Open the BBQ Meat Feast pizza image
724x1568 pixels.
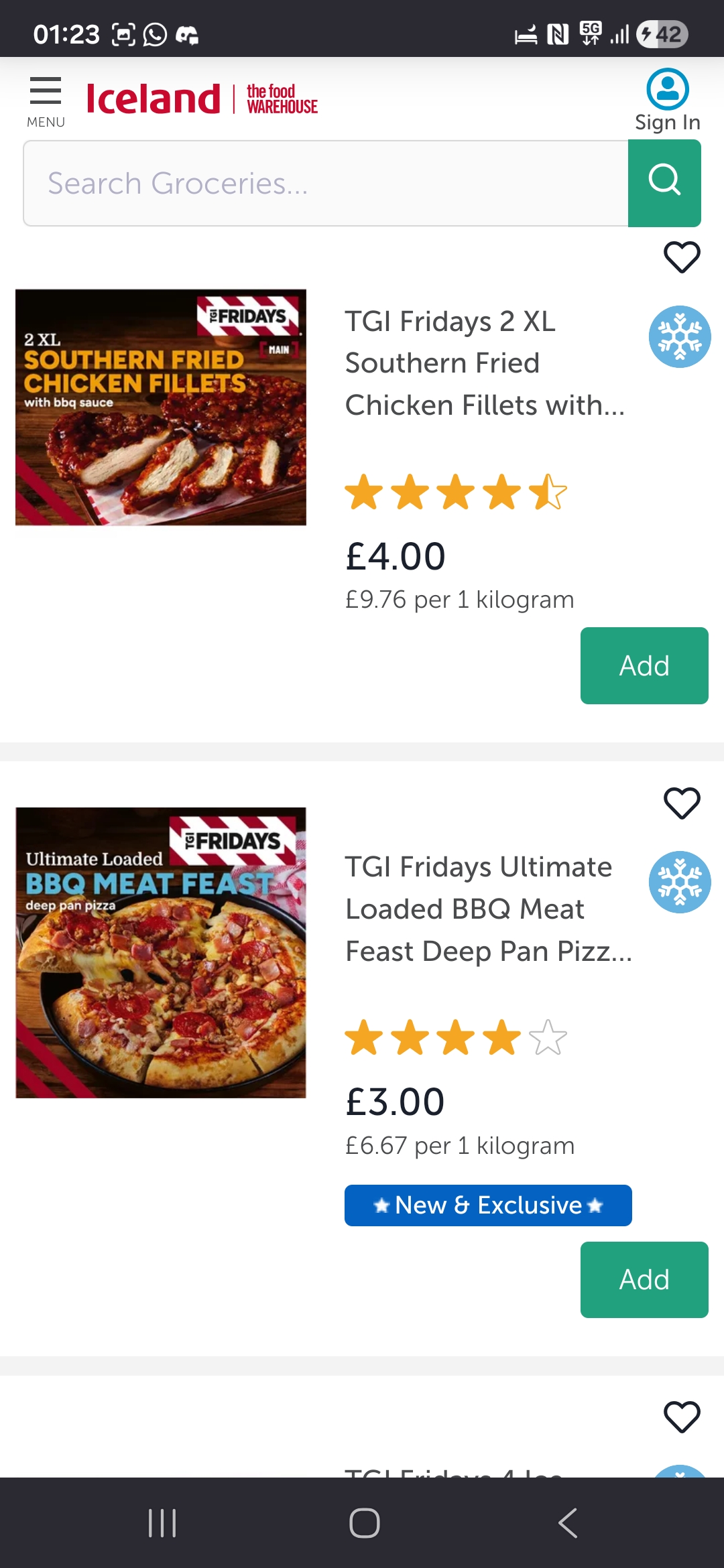tap(161, 953)
